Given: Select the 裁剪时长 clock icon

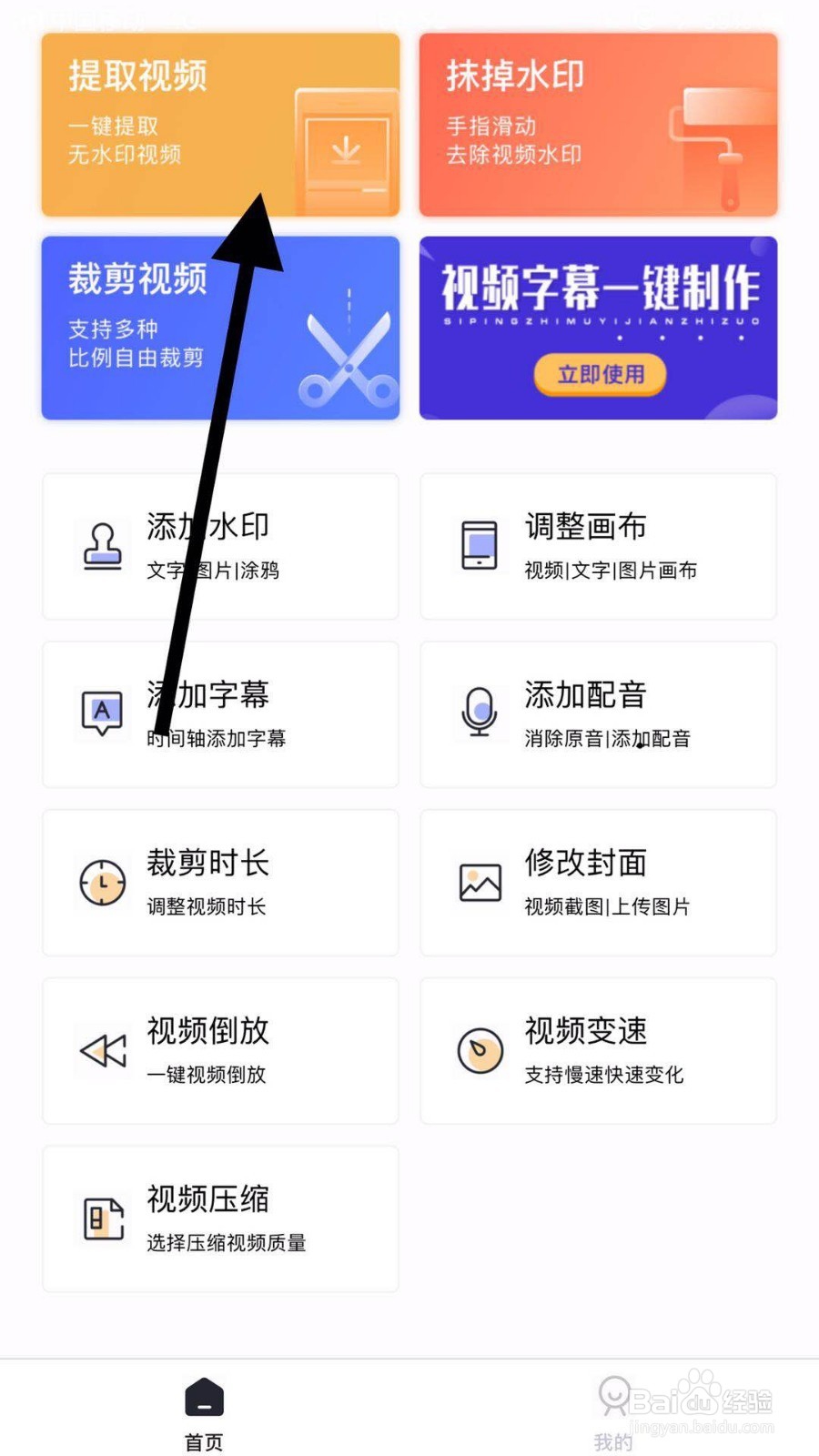Looking at the screenshot, I should click(x=101, y=882).
